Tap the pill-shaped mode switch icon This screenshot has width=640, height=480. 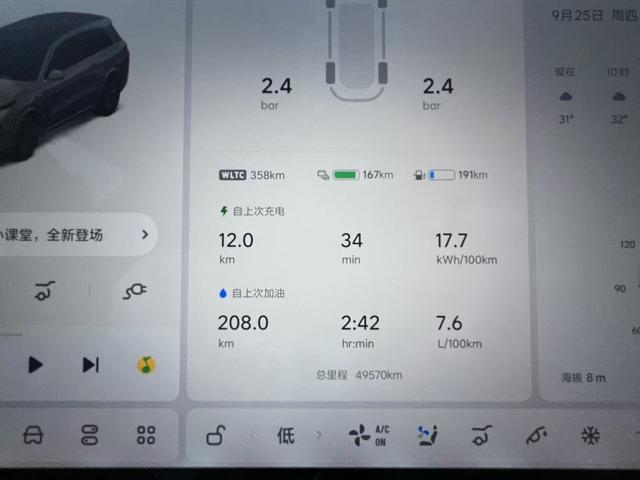point(89,435)
